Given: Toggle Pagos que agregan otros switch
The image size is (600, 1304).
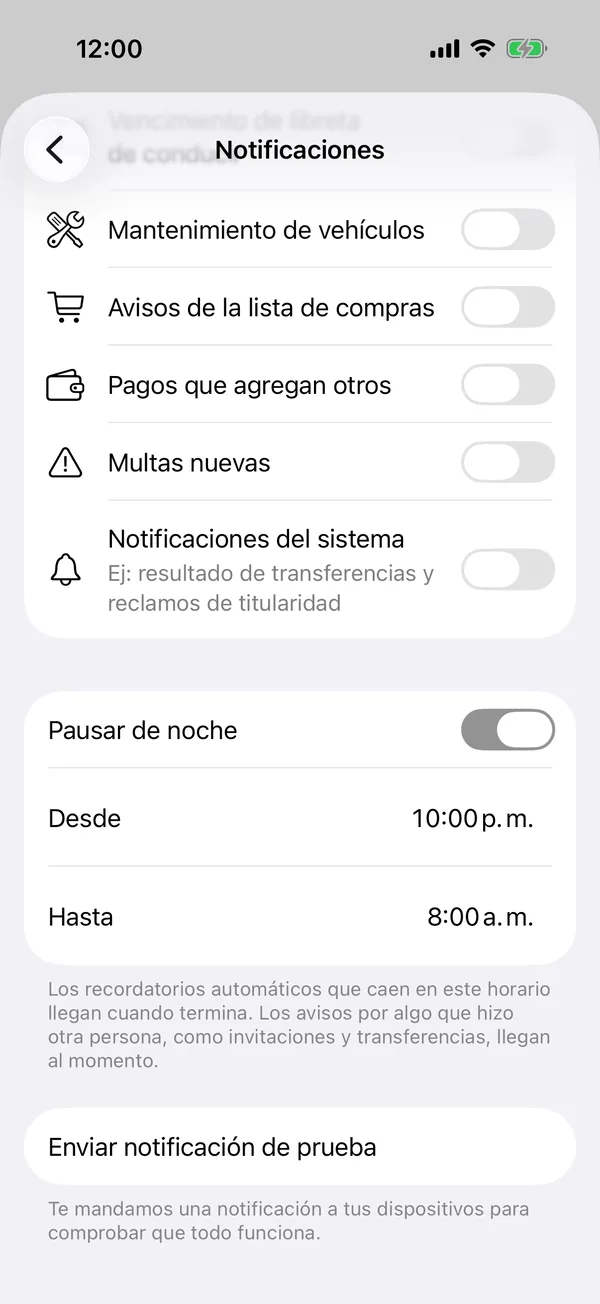Looking at the screenshot, I should point(507,385).
